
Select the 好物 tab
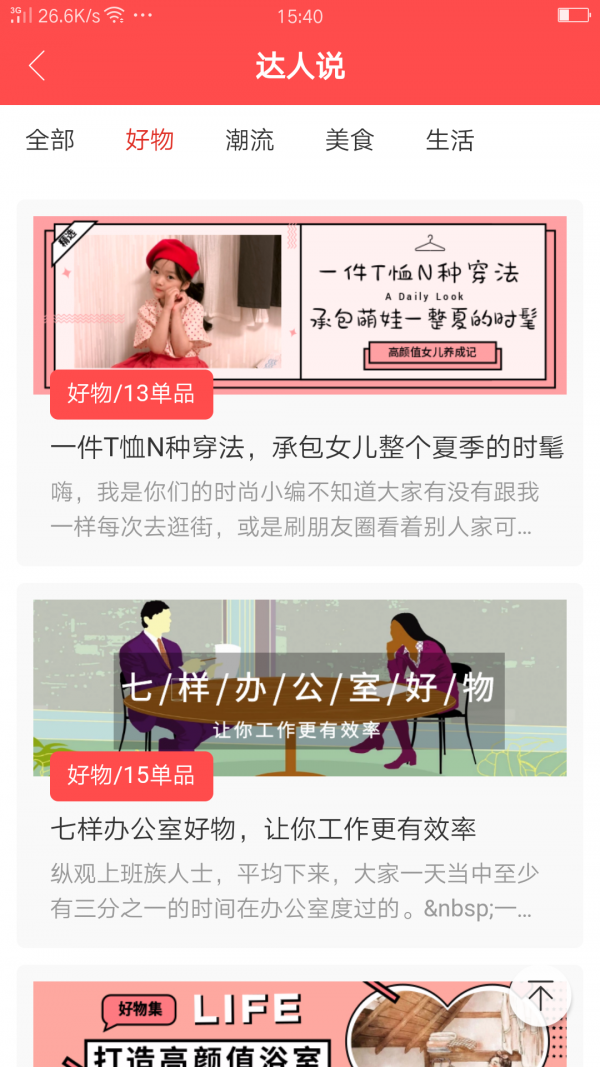click(x=150, y=140)
